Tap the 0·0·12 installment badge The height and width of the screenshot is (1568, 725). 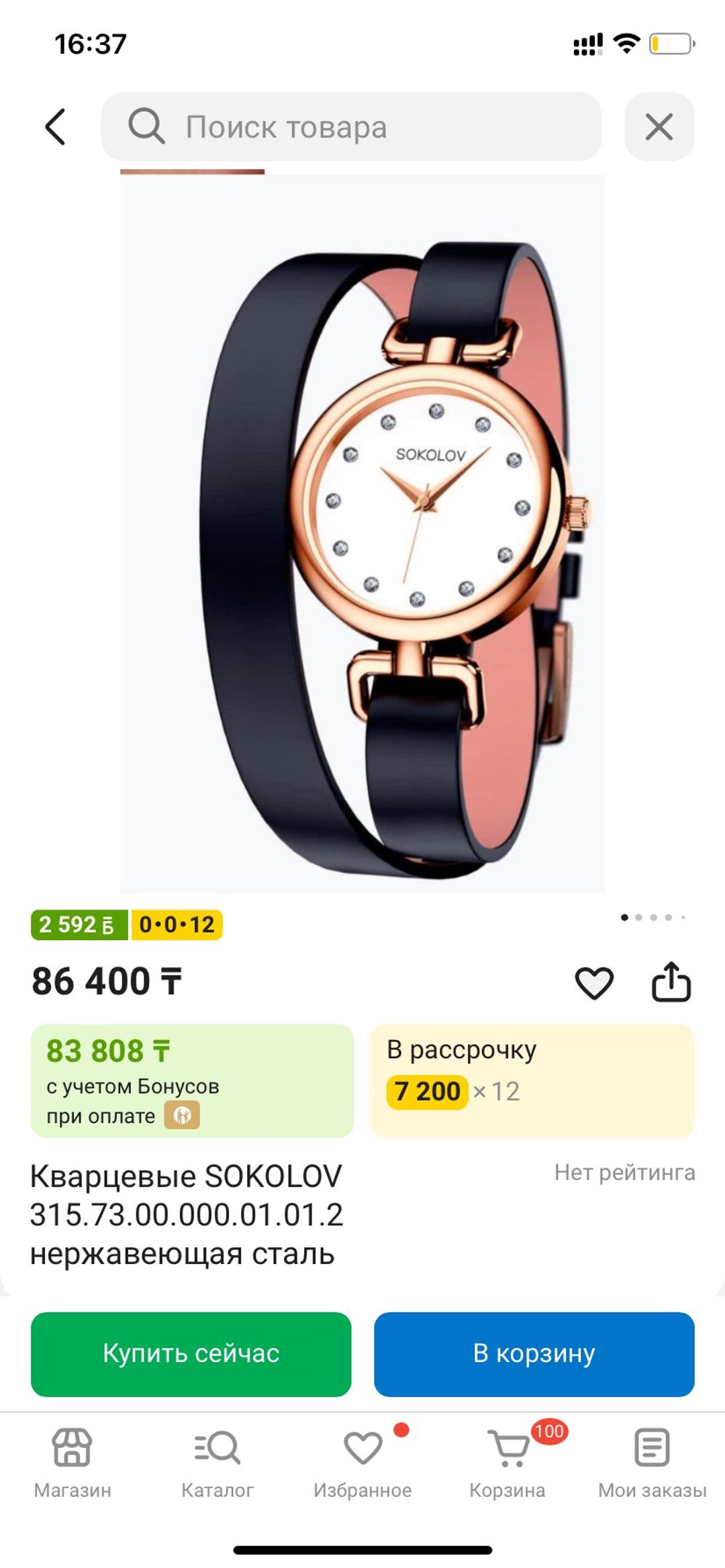point(177,925)
